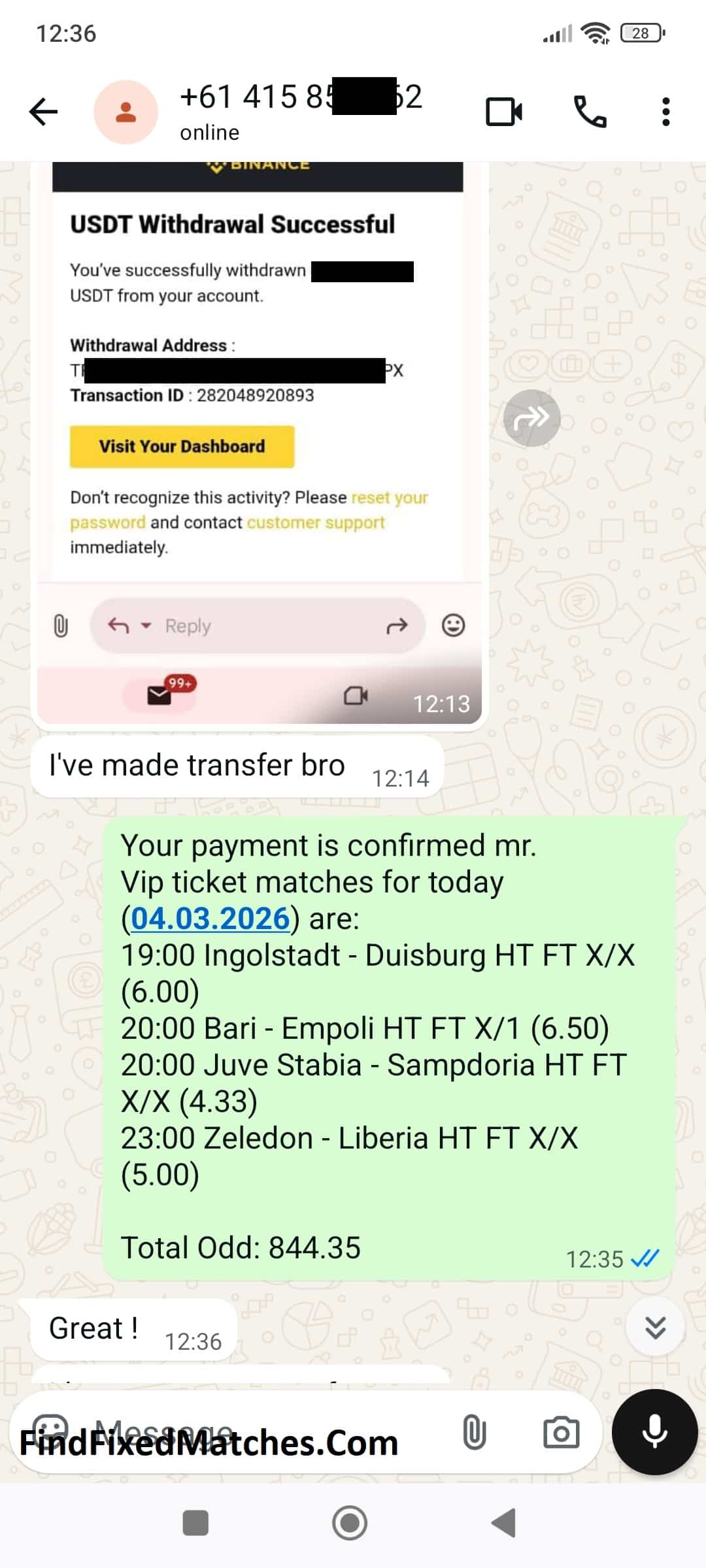The height and width of the screenshot is (1568, 706).
Task: Tap the system home button
Action: point(350,1524)
